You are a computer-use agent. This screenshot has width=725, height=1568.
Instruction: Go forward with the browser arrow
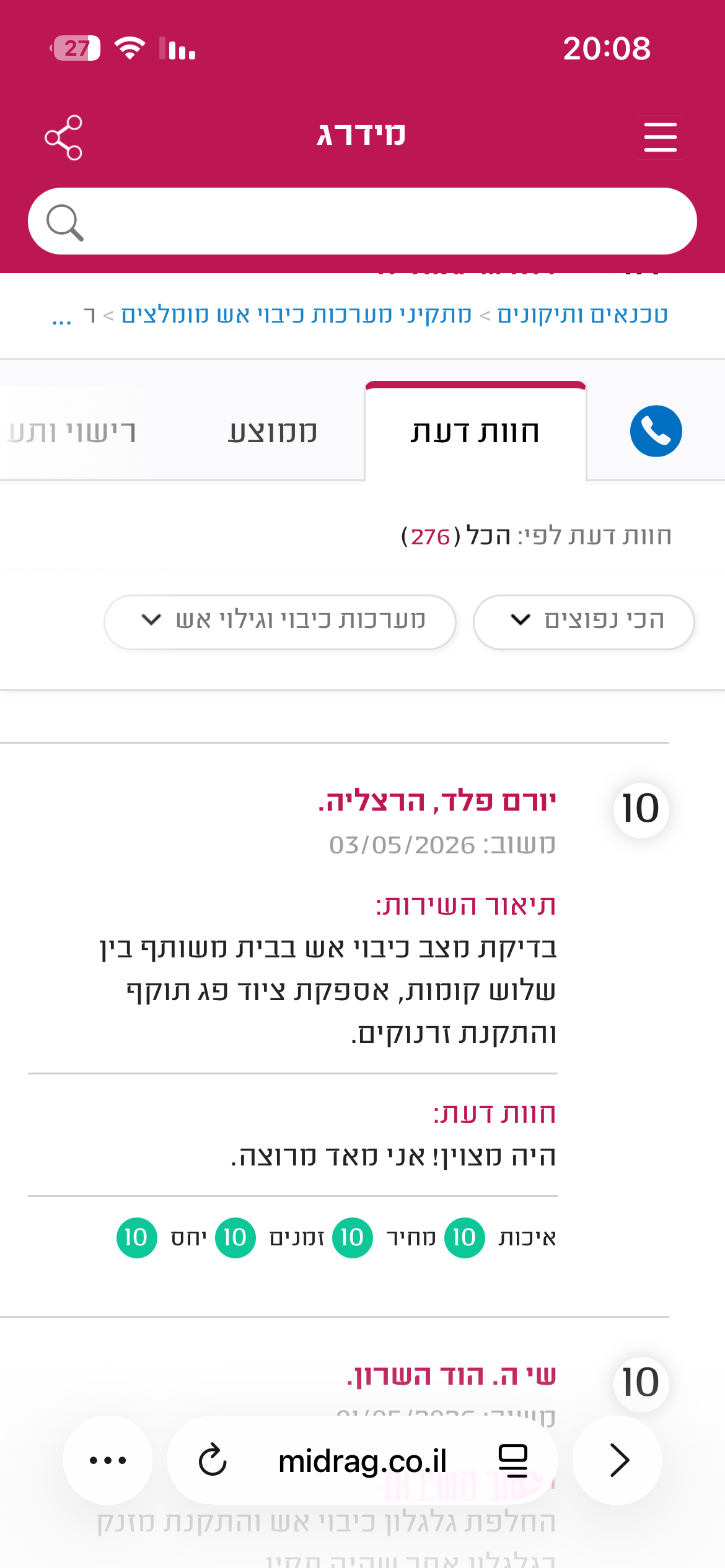pos(617,1460)
